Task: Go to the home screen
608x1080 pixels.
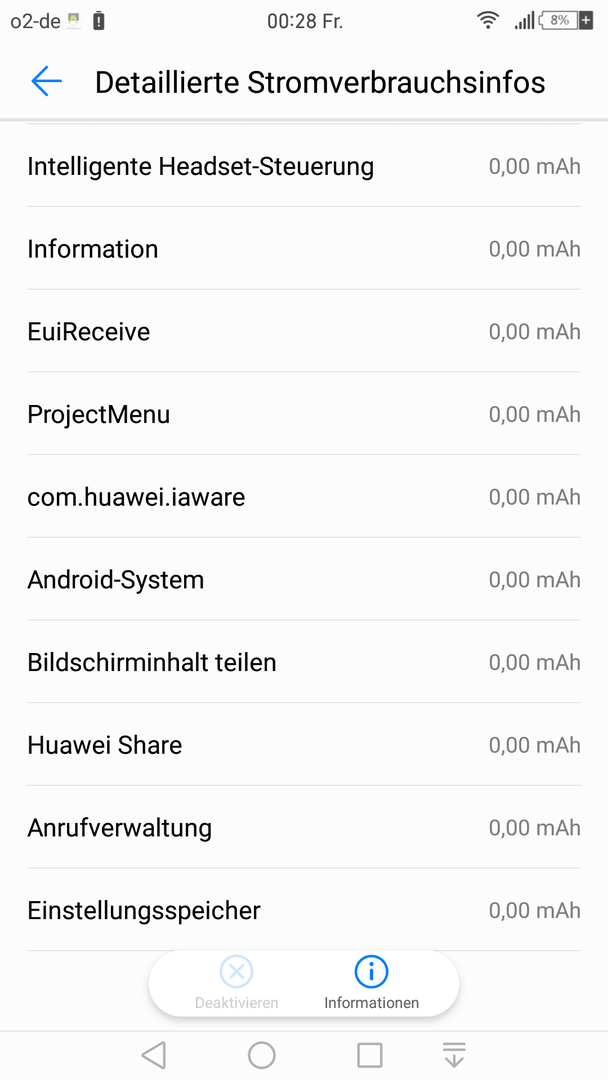Action: [262, 1055]
